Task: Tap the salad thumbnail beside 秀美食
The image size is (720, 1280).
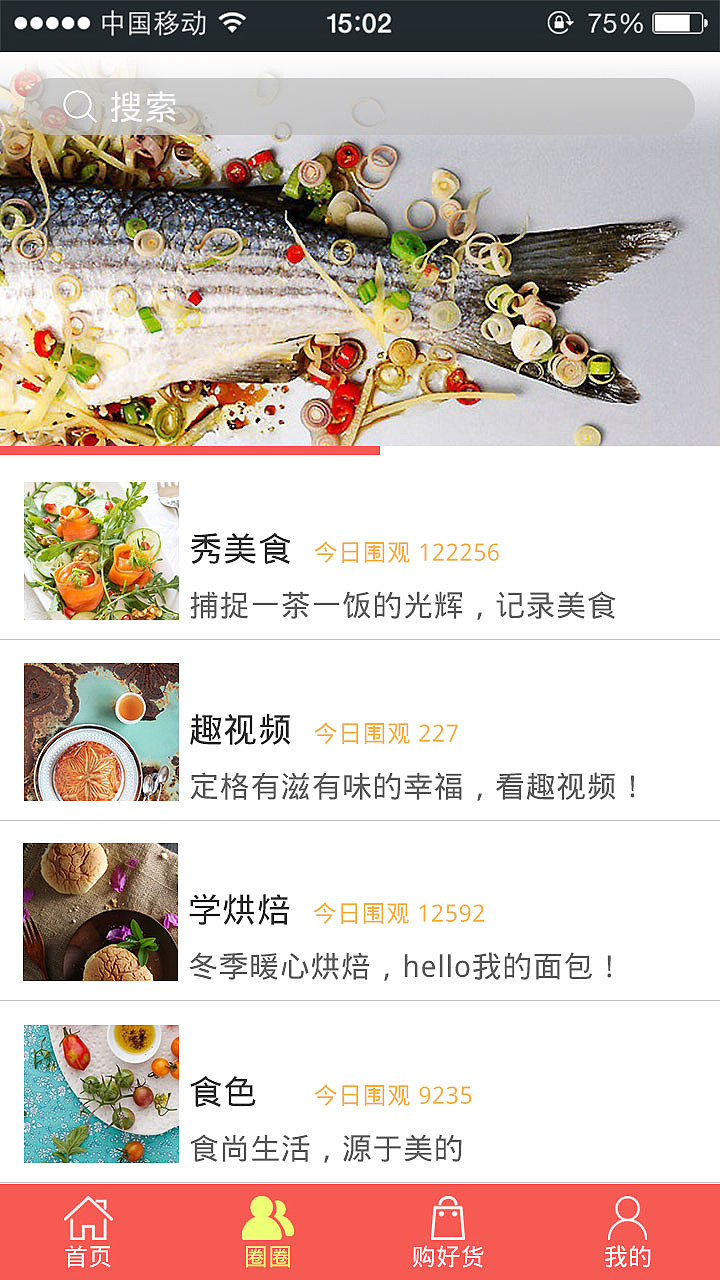Action: tap(100, 550)
